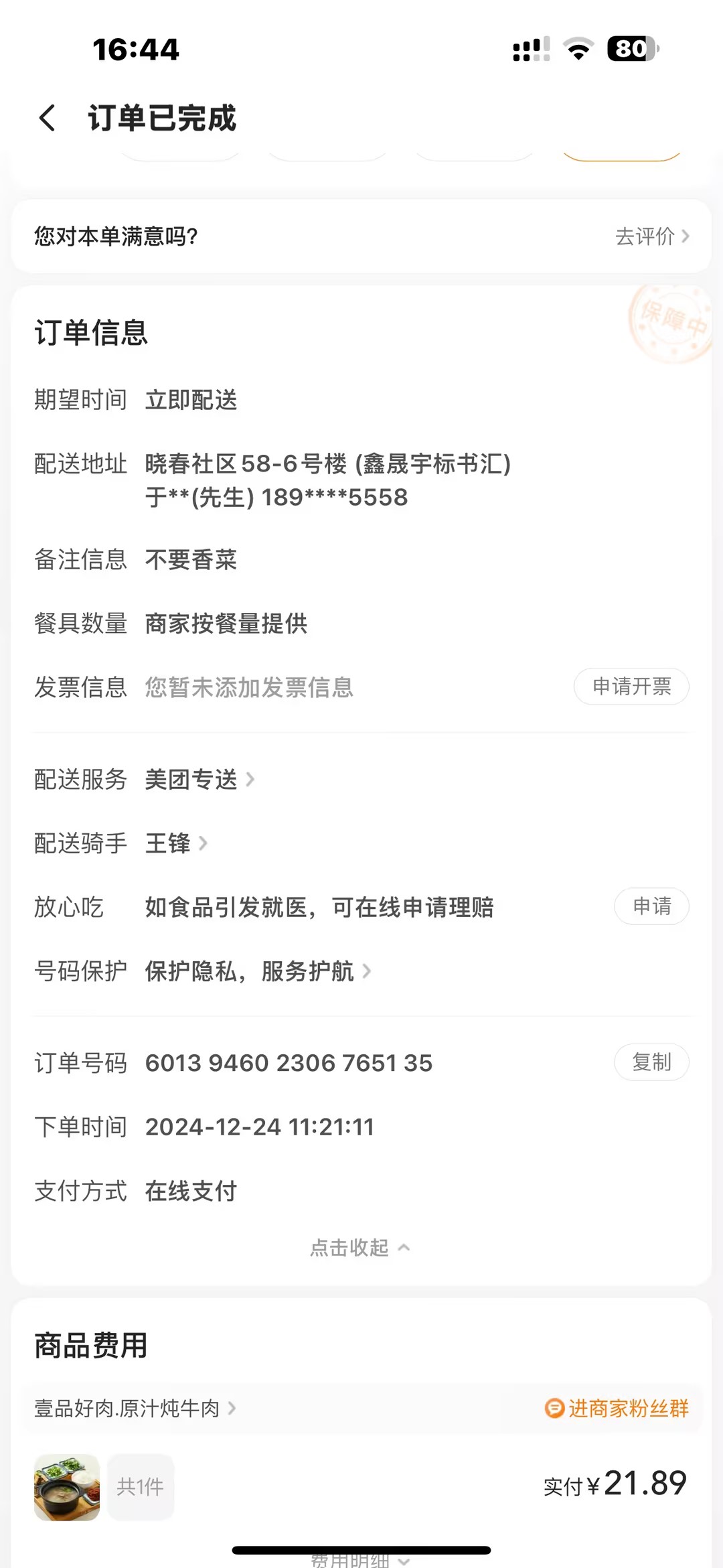This screenshot has width=723, height=1568.
Task: Open 保护隐私，服务护航 number protection info
Action: click(257, 971)
